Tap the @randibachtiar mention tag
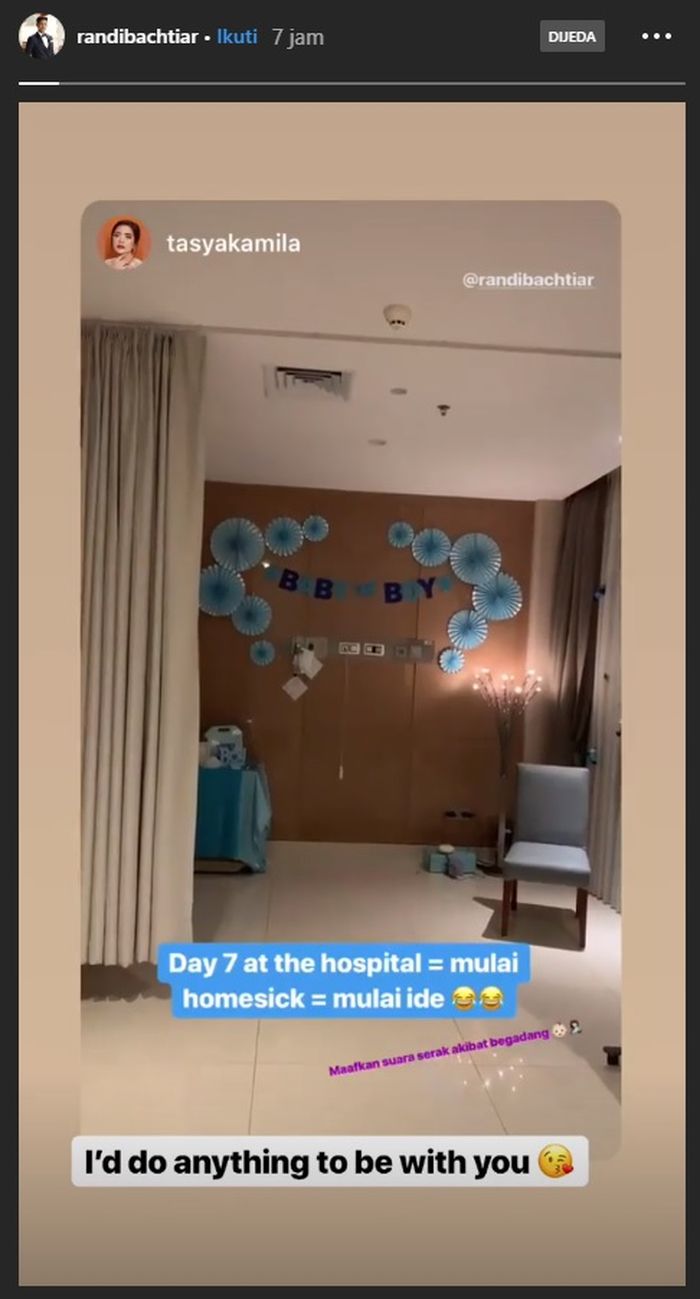700x1299 pixels. [x=528, y=280]
